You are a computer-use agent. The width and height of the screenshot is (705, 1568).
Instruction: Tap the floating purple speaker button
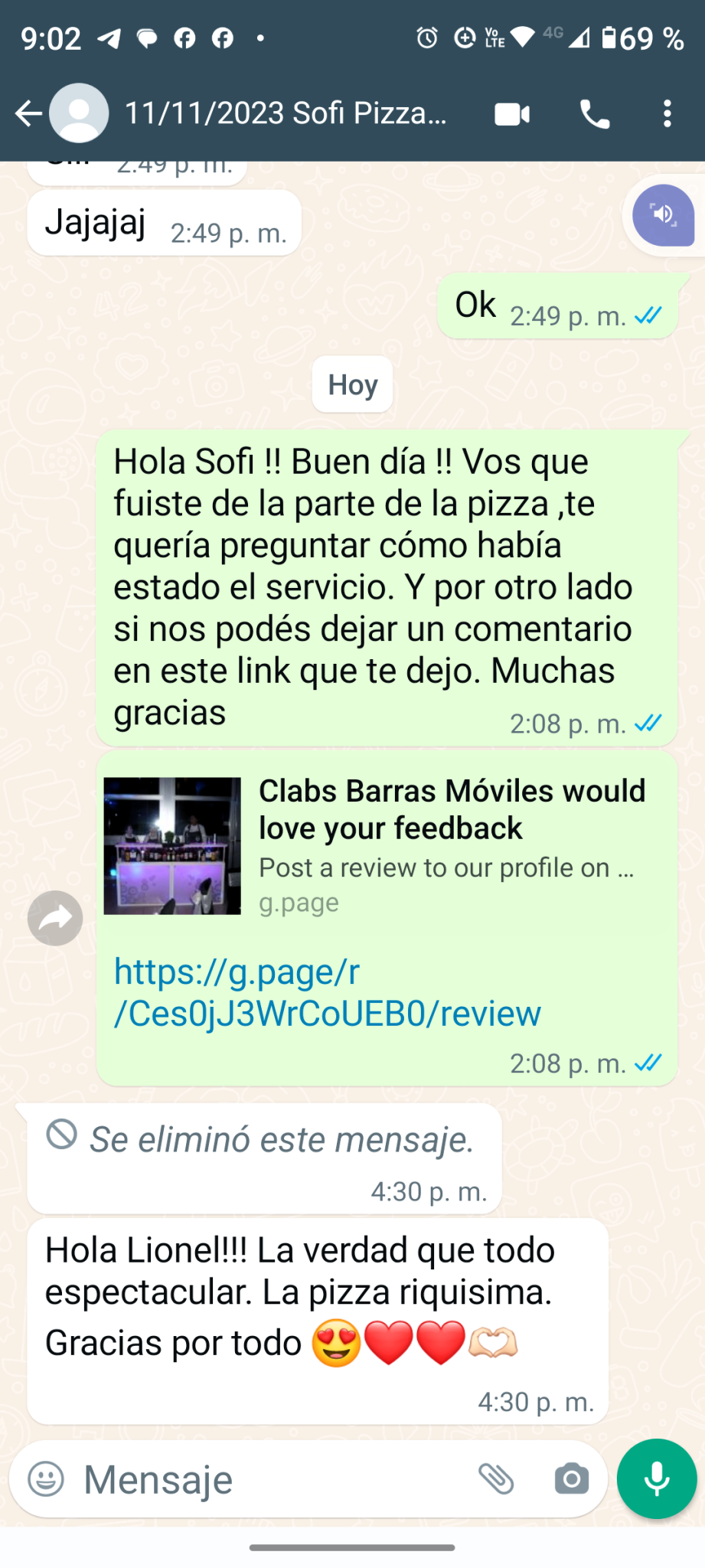coord(664,215)
